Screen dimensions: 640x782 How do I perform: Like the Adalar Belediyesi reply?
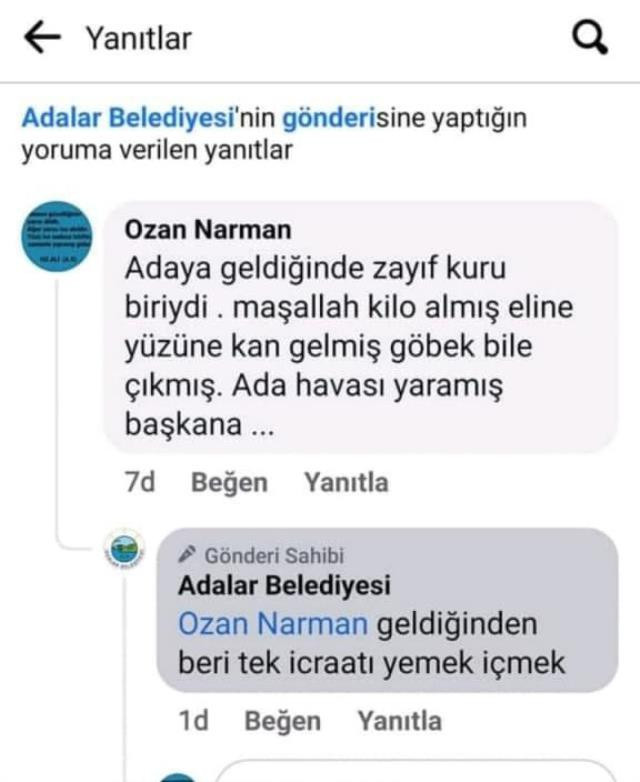pos(283,721)
